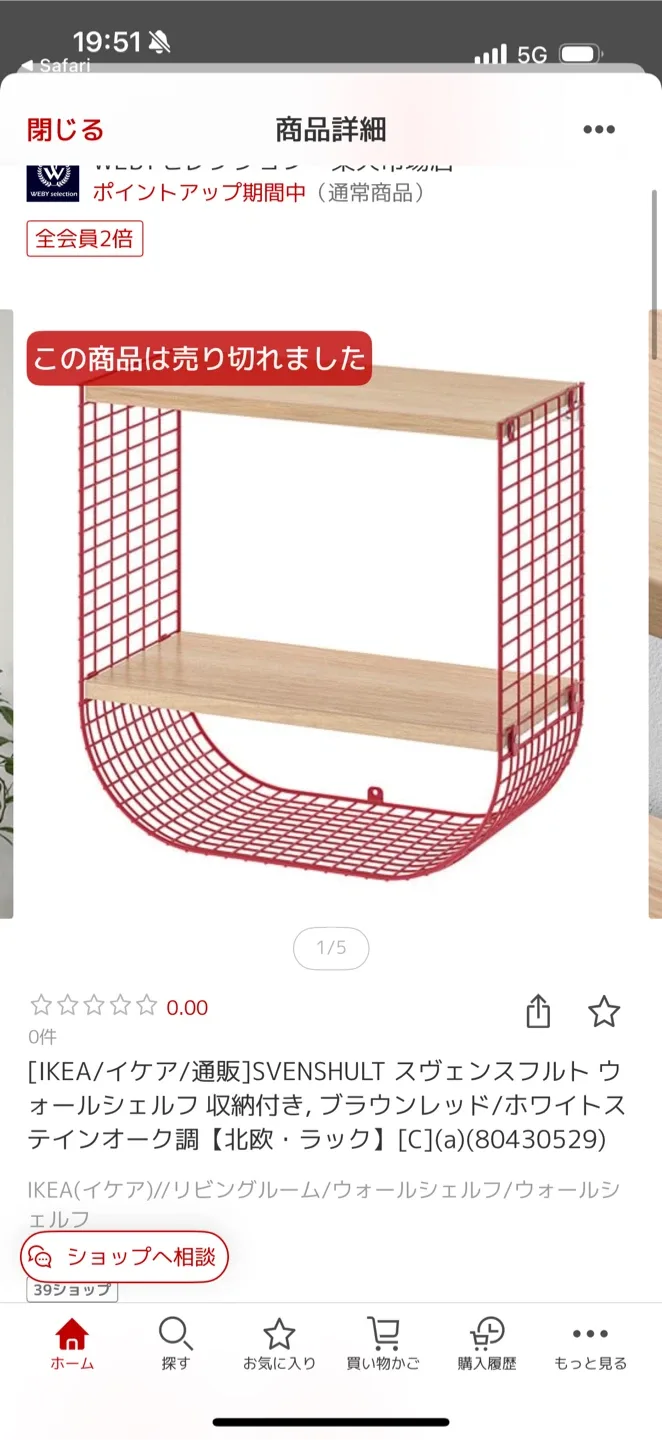
Task: Open 購入履歴 purchase history
Action: pos(487,1344)
